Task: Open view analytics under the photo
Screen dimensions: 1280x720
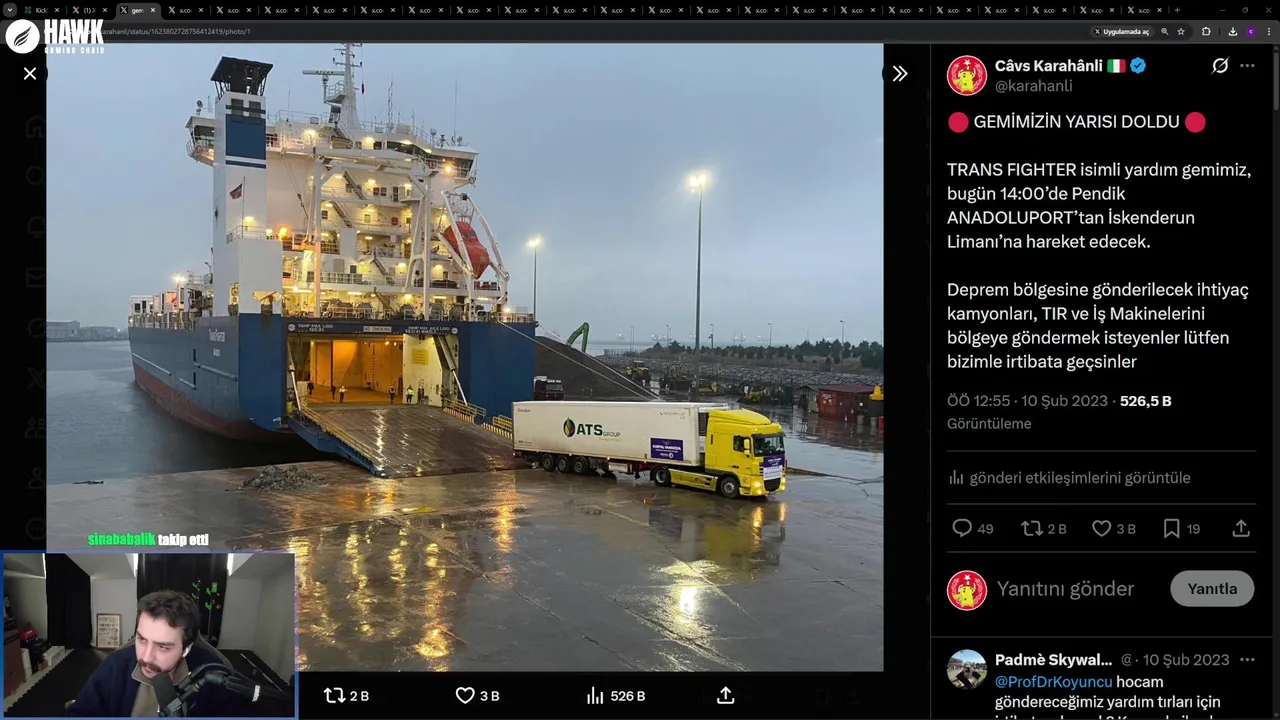Action: click(x=596, y=695)
